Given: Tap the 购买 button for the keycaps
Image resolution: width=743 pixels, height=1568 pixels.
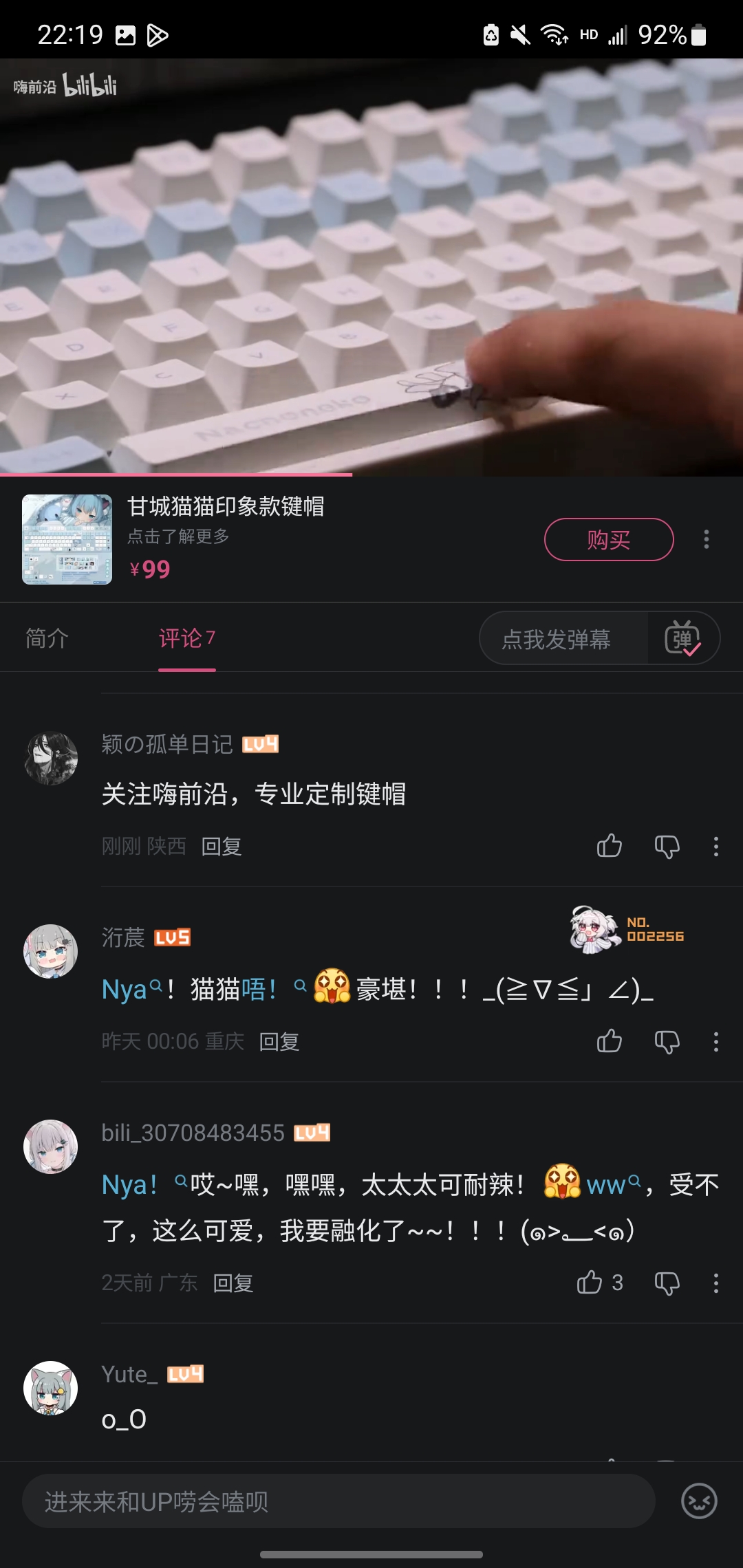Looking at the screenshot, I should pos(608,540).
